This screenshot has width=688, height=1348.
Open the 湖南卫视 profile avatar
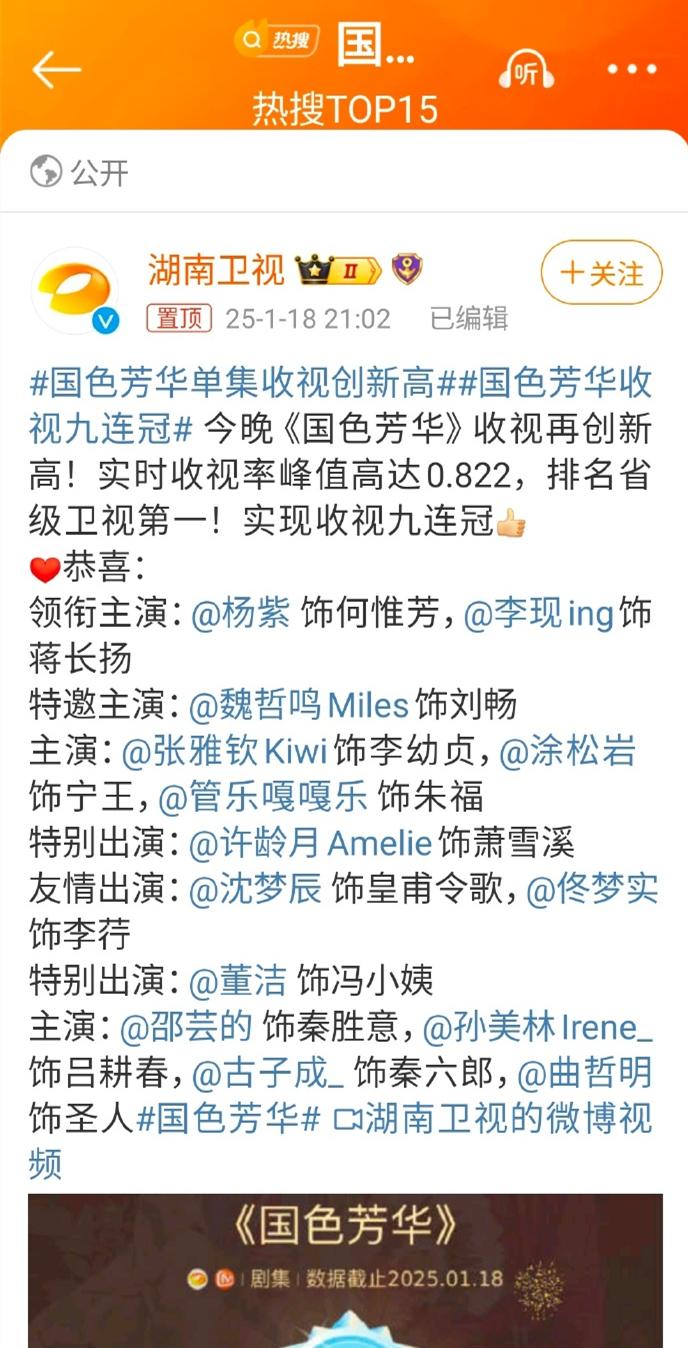75,291
